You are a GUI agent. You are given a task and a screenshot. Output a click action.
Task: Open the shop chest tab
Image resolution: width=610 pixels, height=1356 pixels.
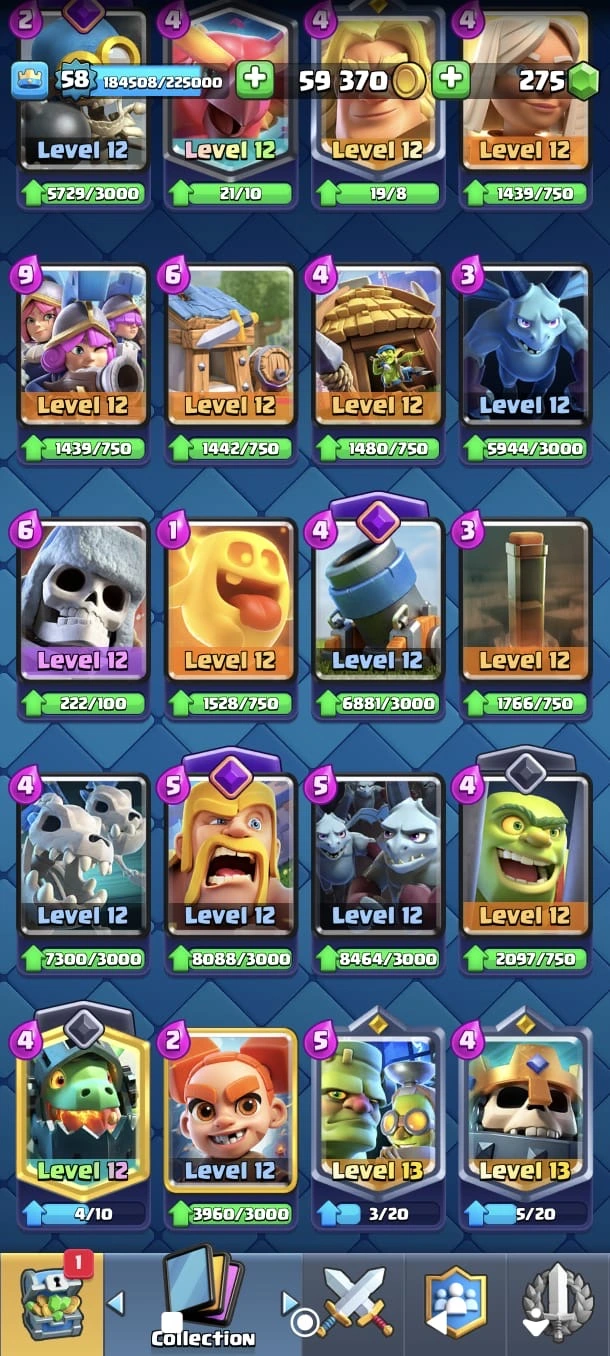coord(52,1302)
